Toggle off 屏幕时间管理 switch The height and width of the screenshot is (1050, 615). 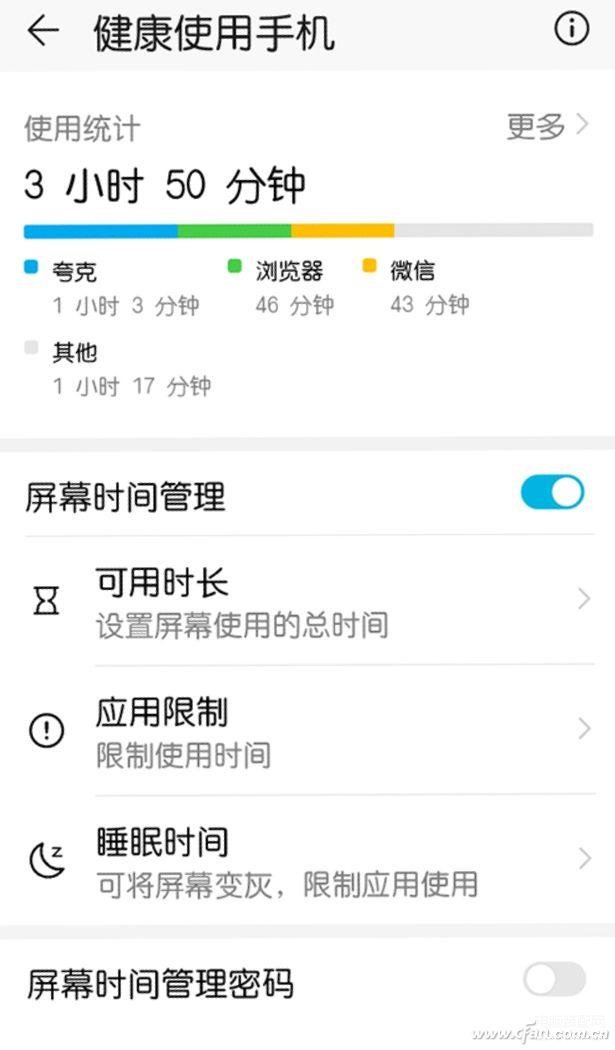tap(552, 492)
